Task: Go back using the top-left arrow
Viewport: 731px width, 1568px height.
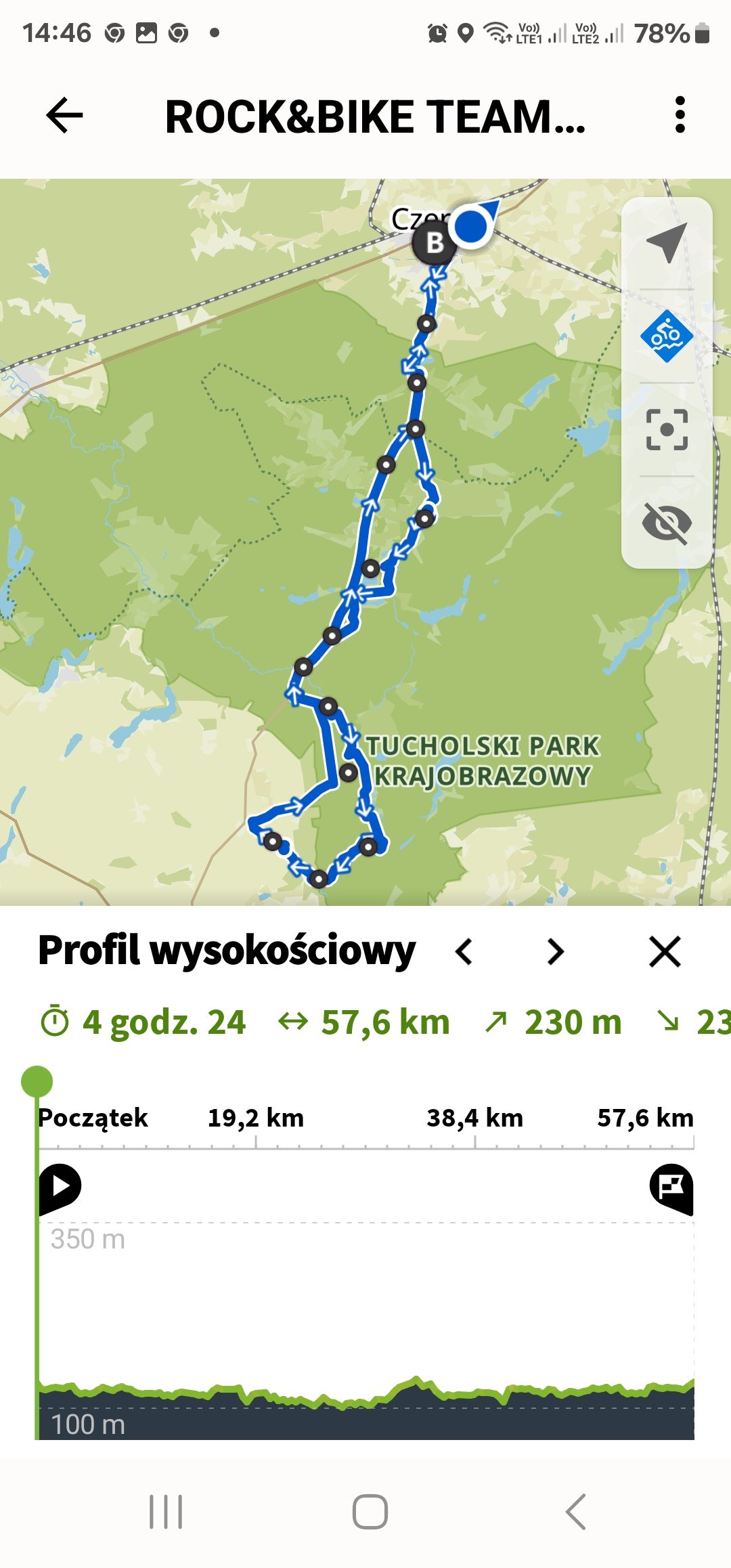Action: pyautogui.click(x=64, y=115)
